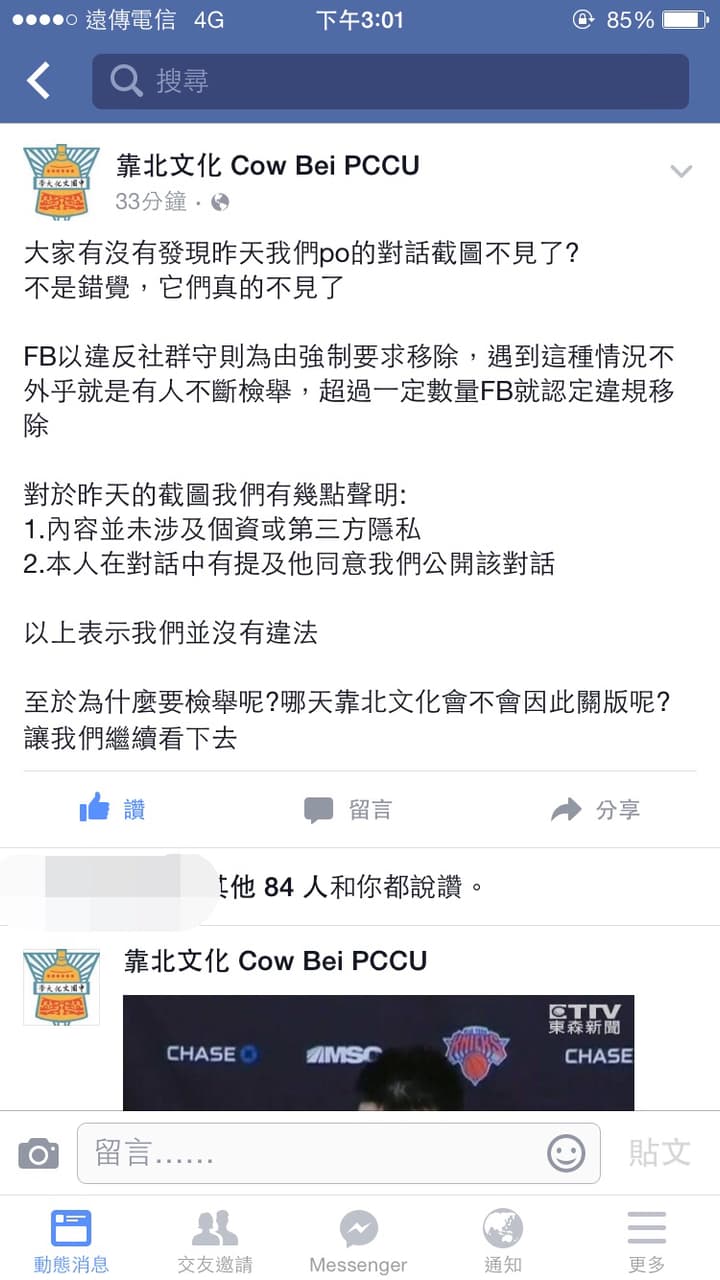Viewport: 720px width, 1280px height.
Task: View the 84 people who liked this
Action: [340, 886]
